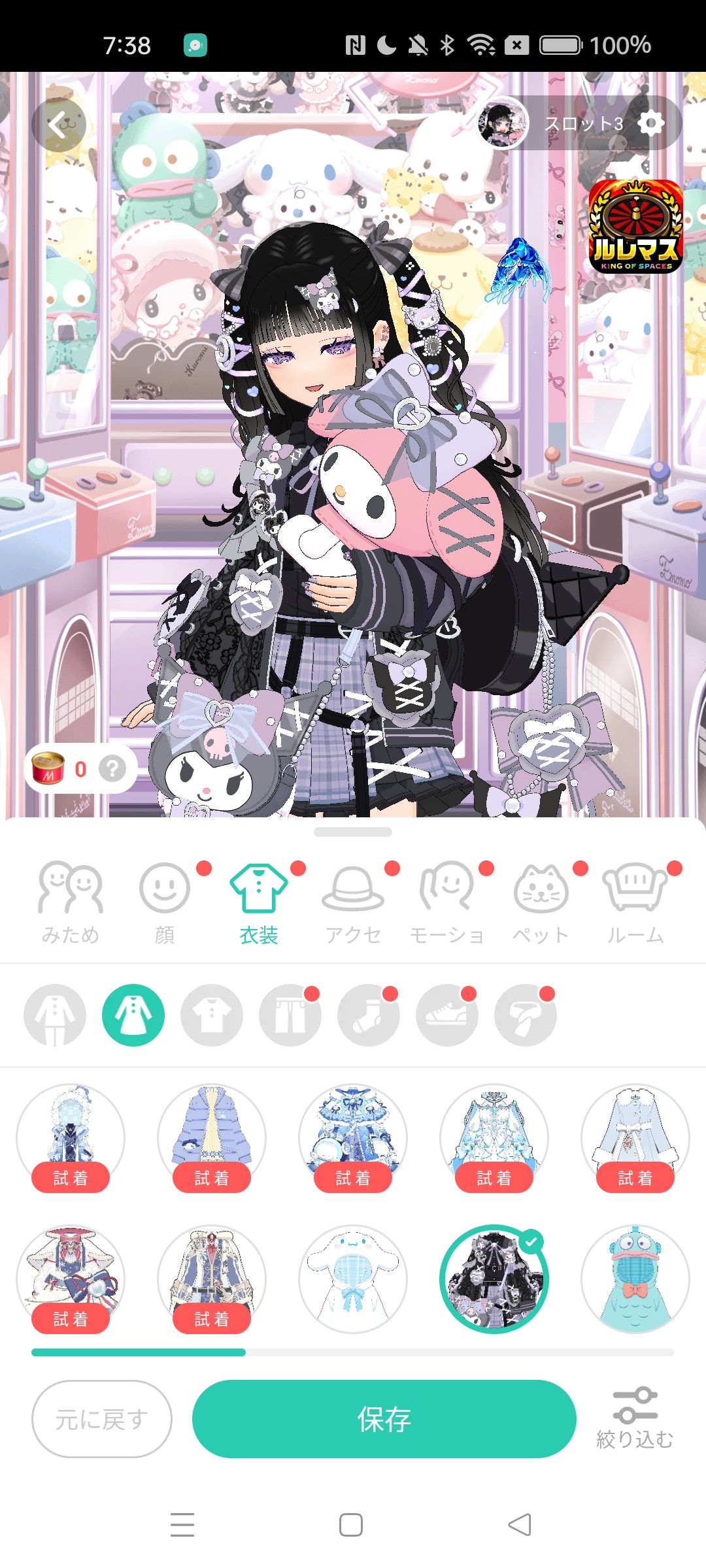Select the teal Hangyodon costume
This screenshot has height=1568, width=706.
tap(635, 1279)
